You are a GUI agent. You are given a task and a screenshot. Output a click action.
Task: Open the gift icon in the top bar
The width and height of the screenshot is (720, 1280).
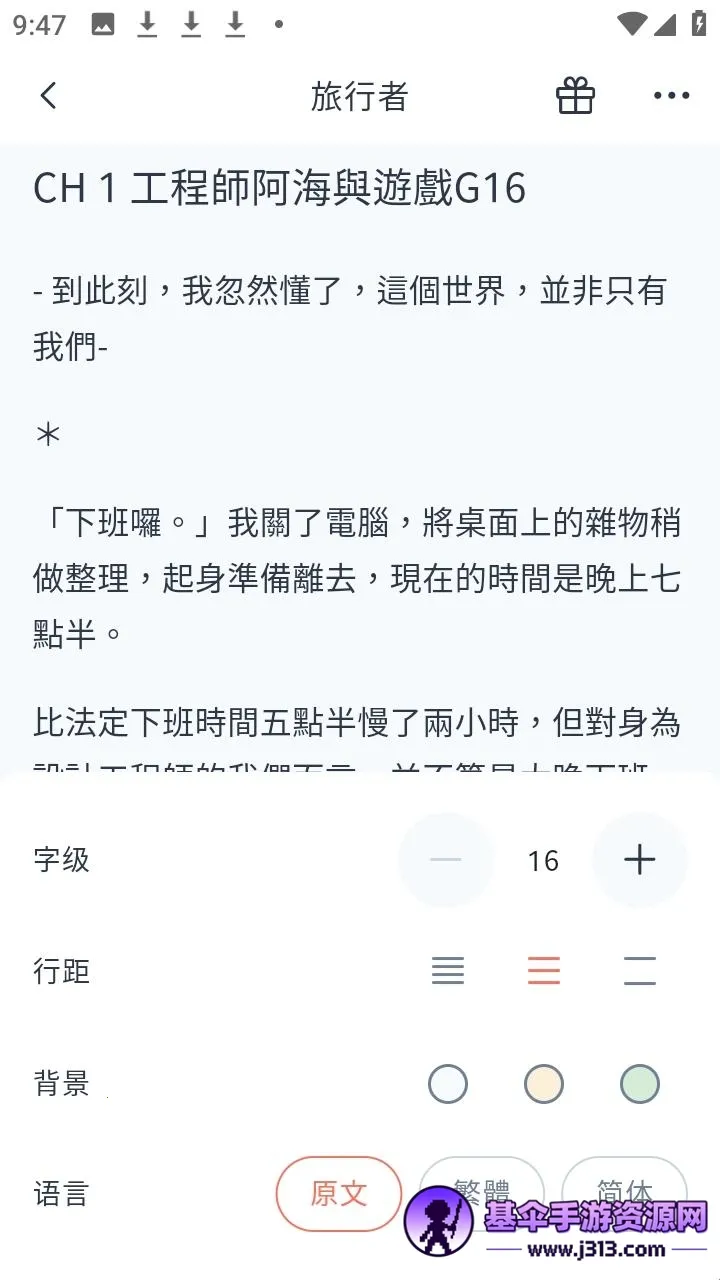[x=575, y=95]
